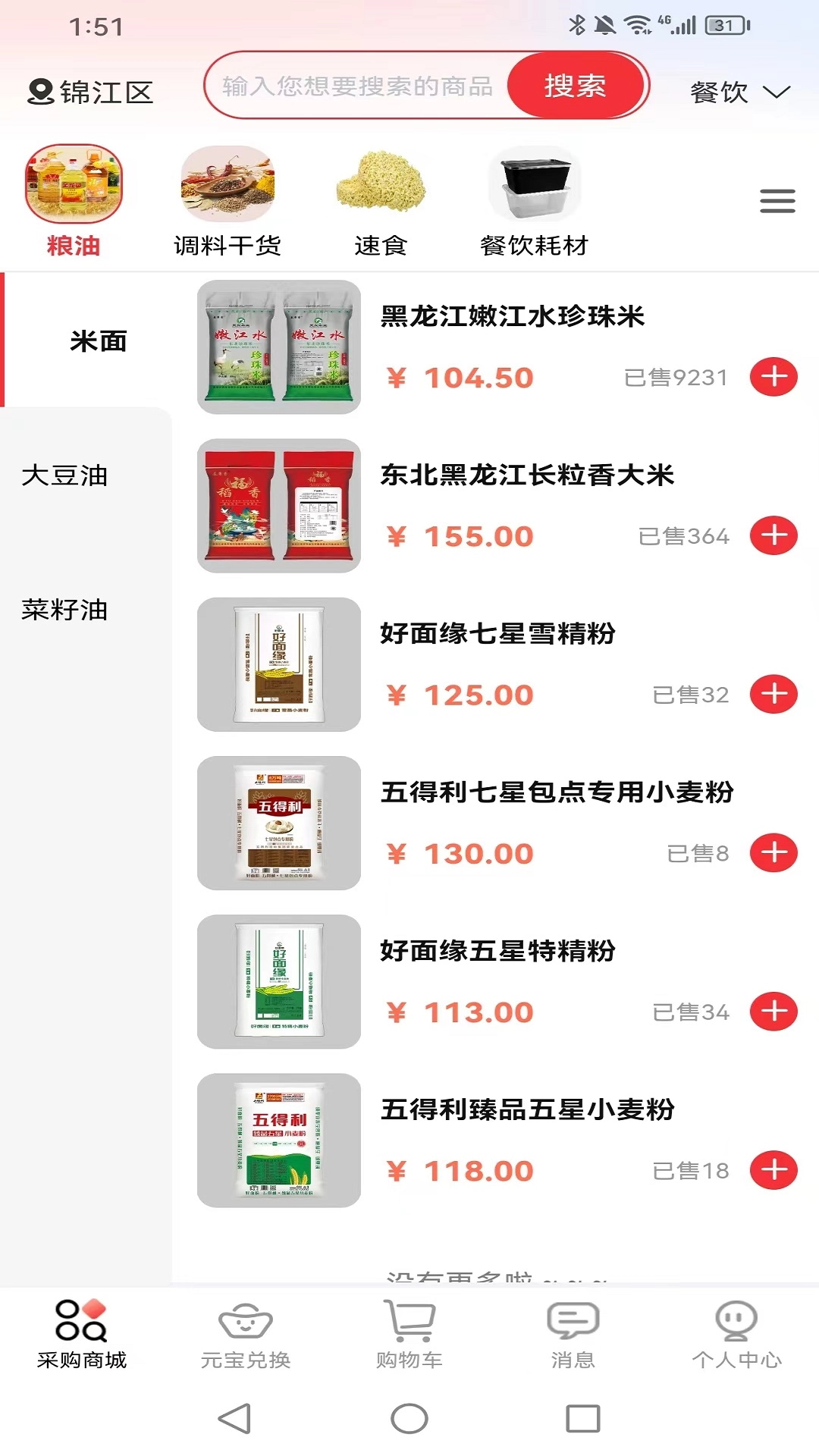Open 好面缘五星特精粉 product image
Image resolution: width=819 pixels, height=1456 pixels.
279,981
